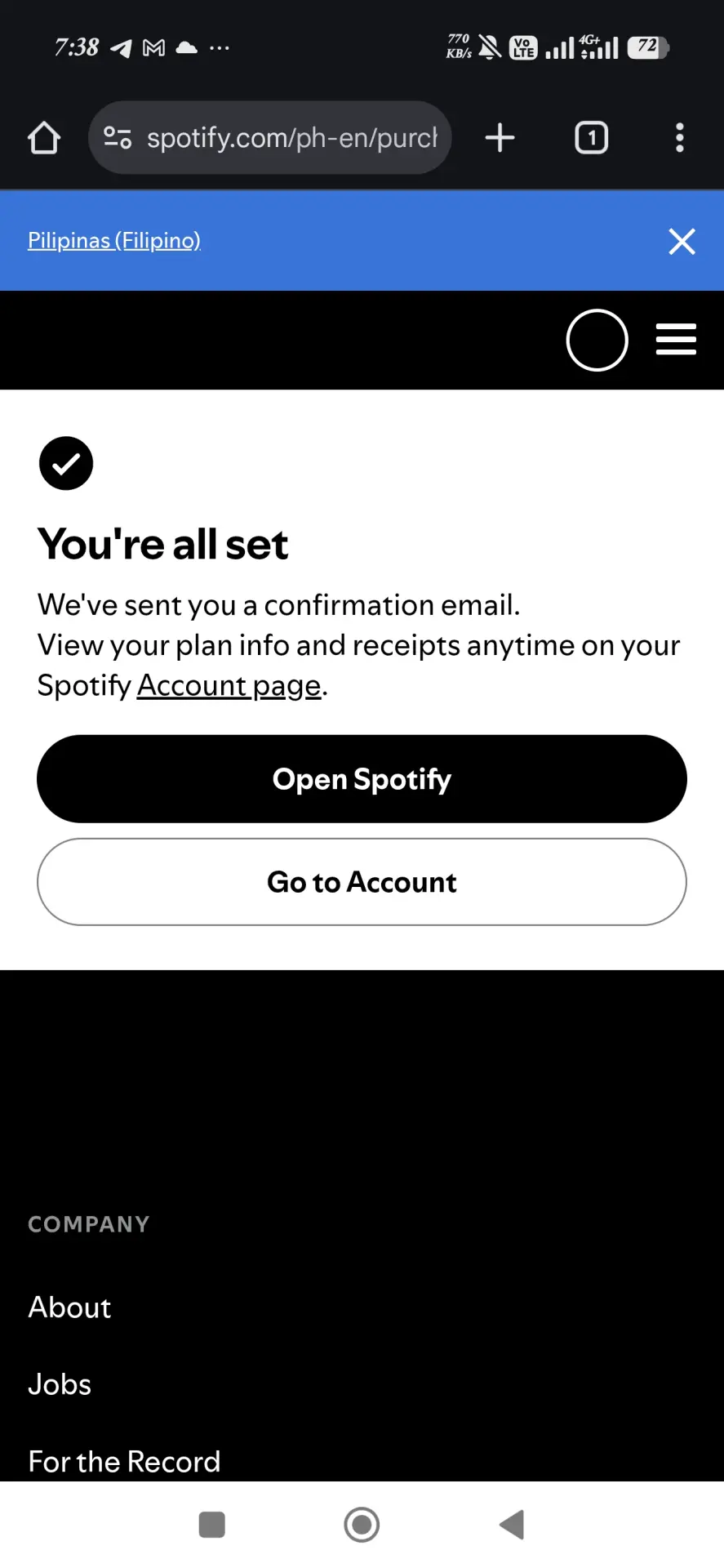The height and width of the screenshot is (1568, 724).
Task: Dismiss the blue language banner
Action: point(682,241)
